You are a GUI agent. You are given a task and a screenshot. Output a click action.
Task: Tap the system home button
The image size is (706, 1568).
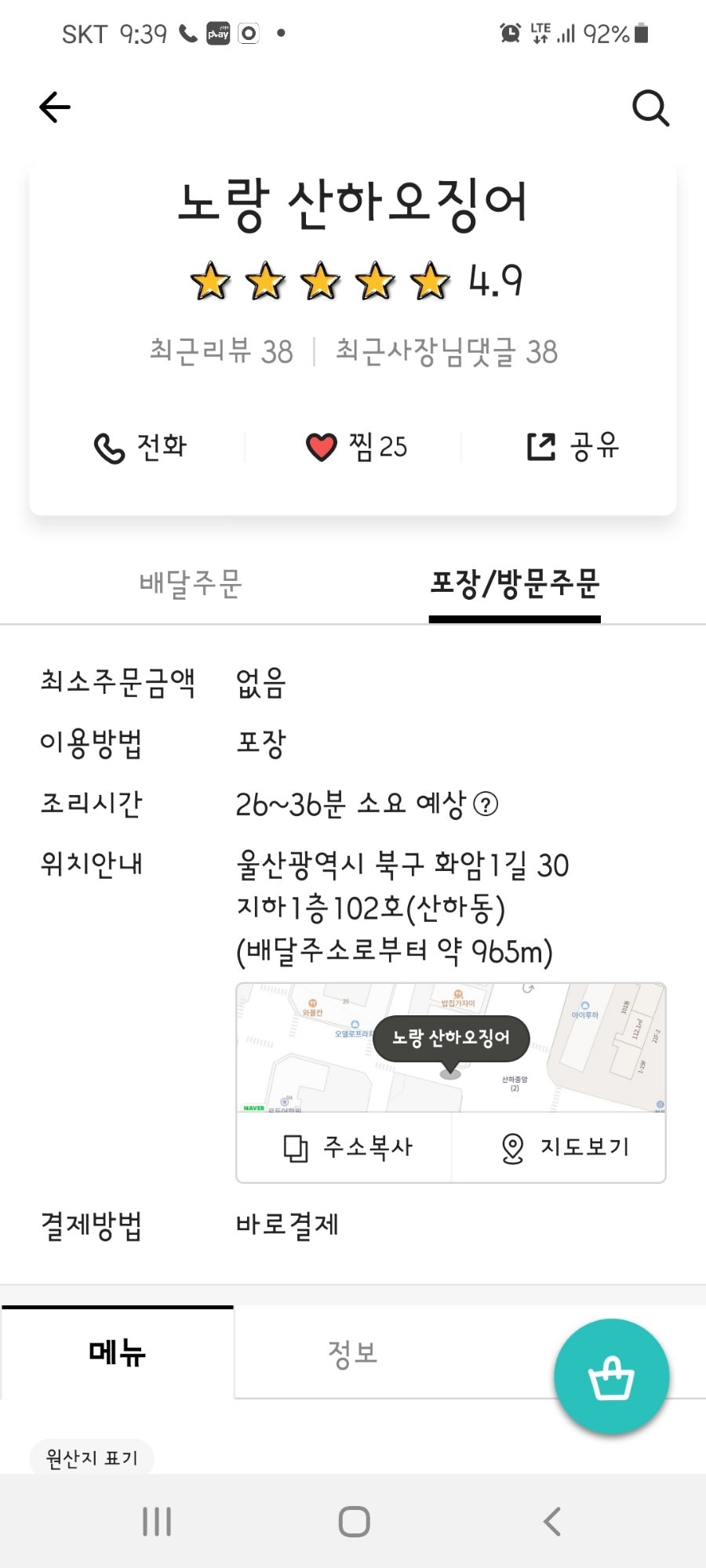(354, 1522)
